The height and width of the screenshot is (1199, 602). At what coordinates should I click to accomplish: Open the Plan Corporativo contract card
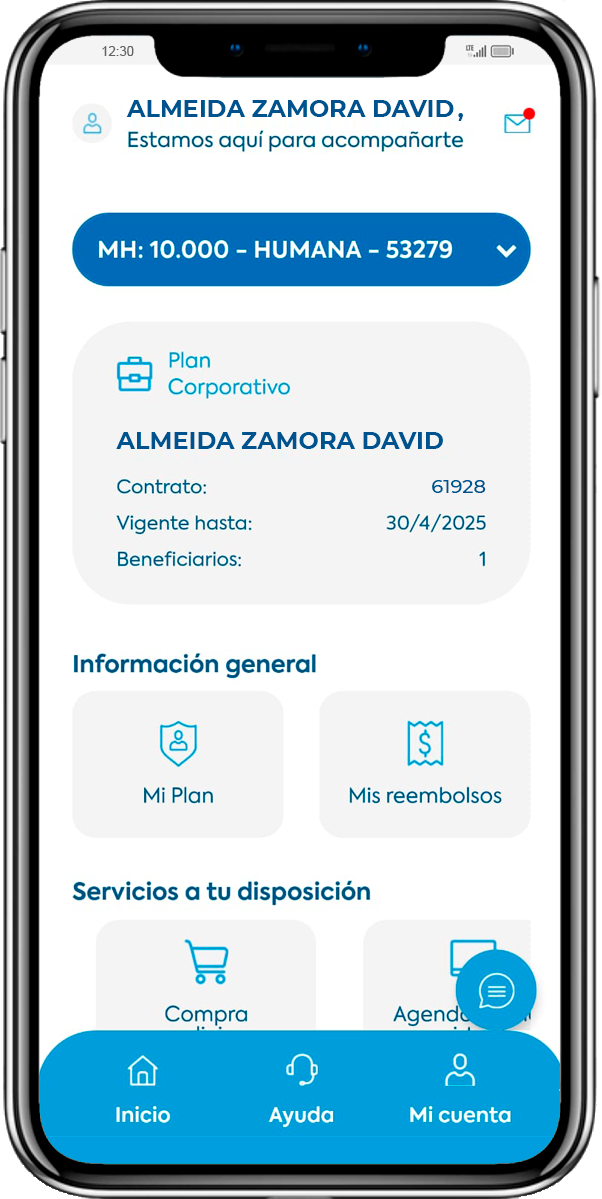click(x=301, y=463)
